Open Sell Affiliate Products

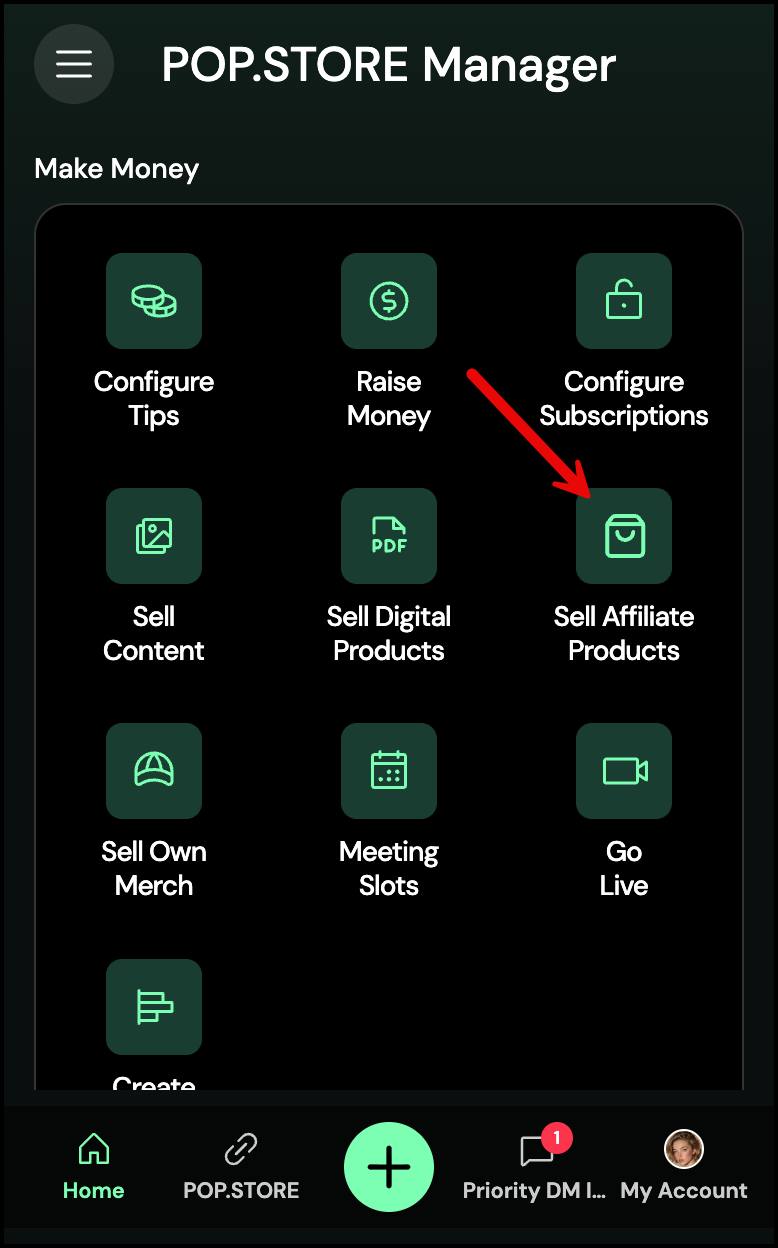coord(623,536)
